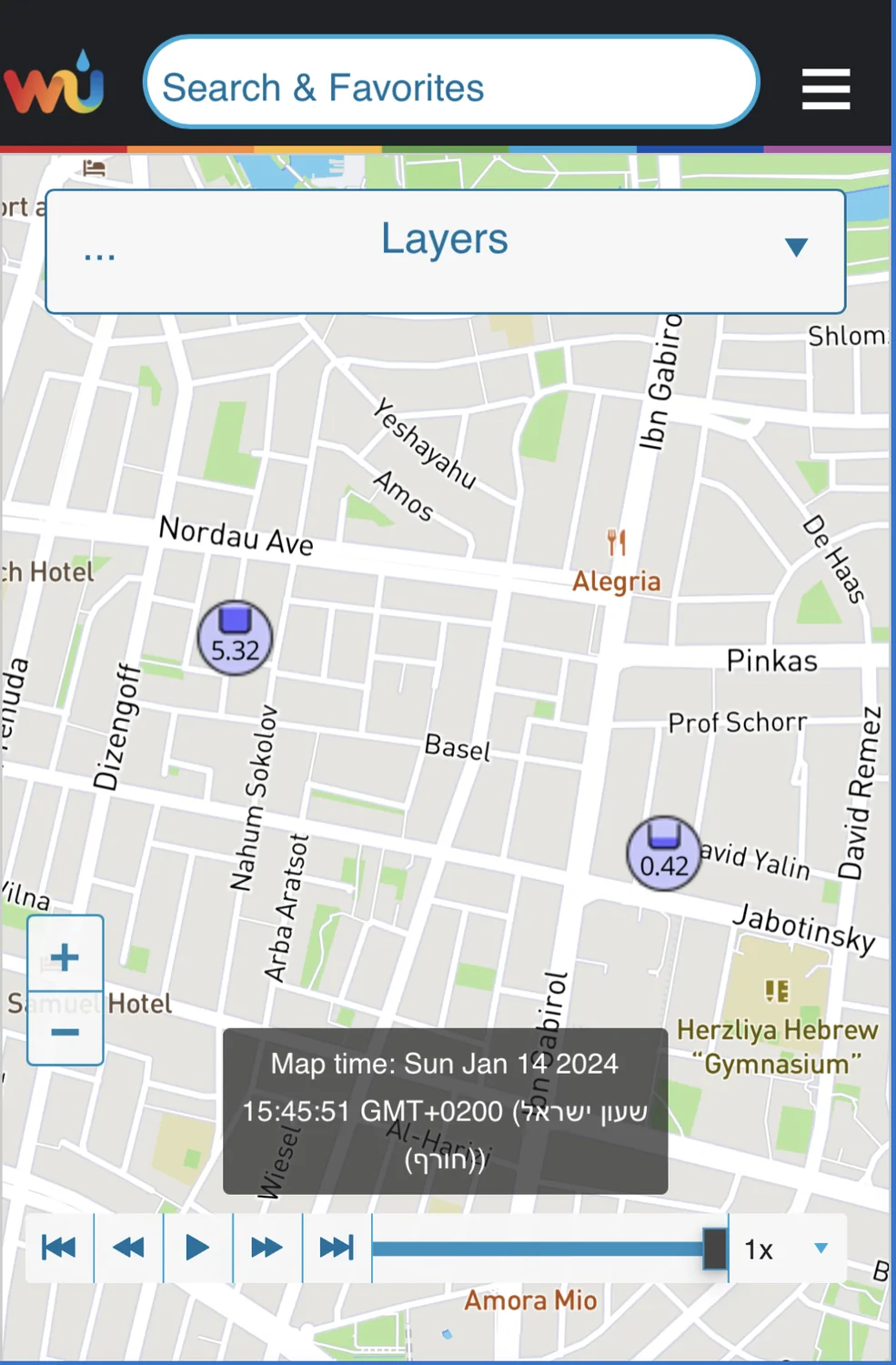Open the hamburger menu
The image size is (896, 1365).
pos(826,89)
